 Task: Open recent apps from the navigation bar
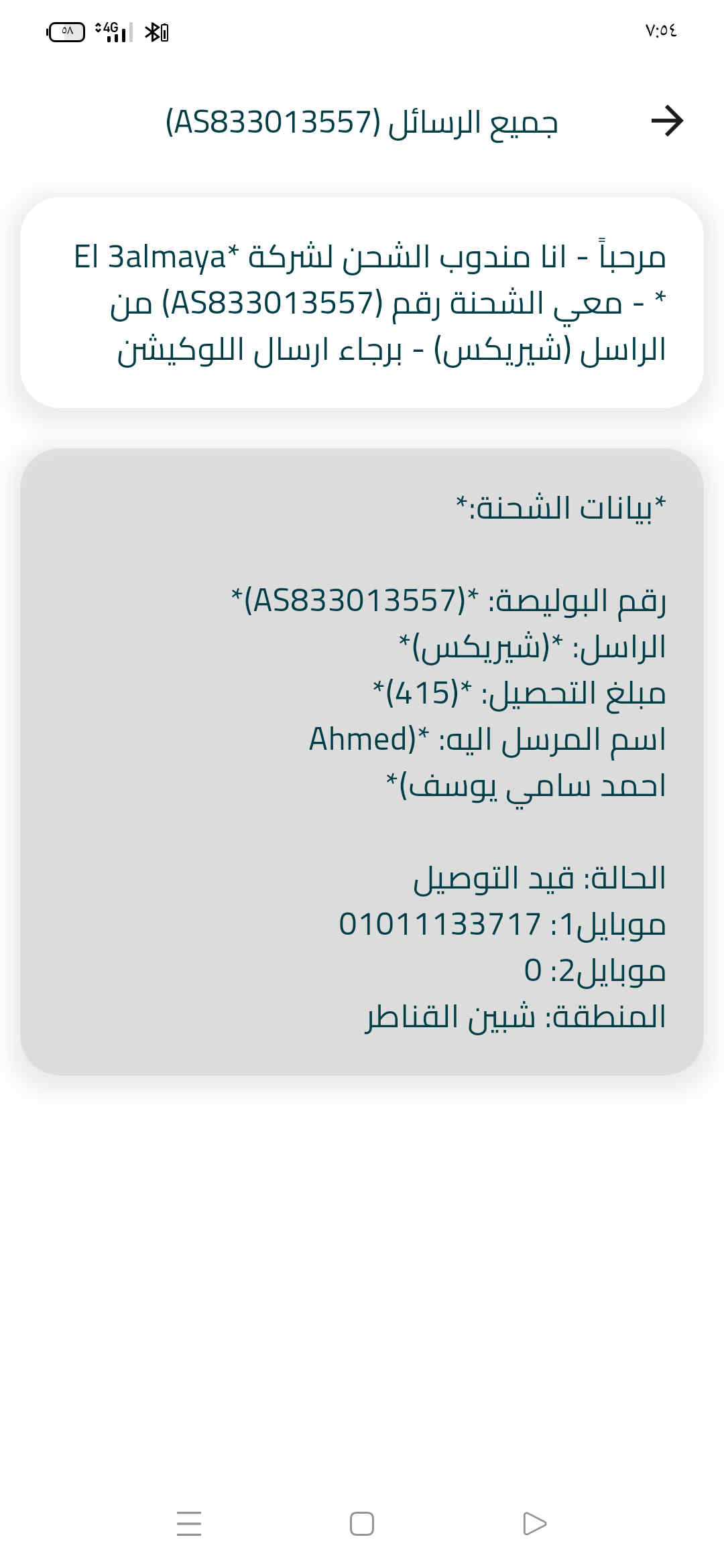pyautogui.click(x=189, y=1523)
